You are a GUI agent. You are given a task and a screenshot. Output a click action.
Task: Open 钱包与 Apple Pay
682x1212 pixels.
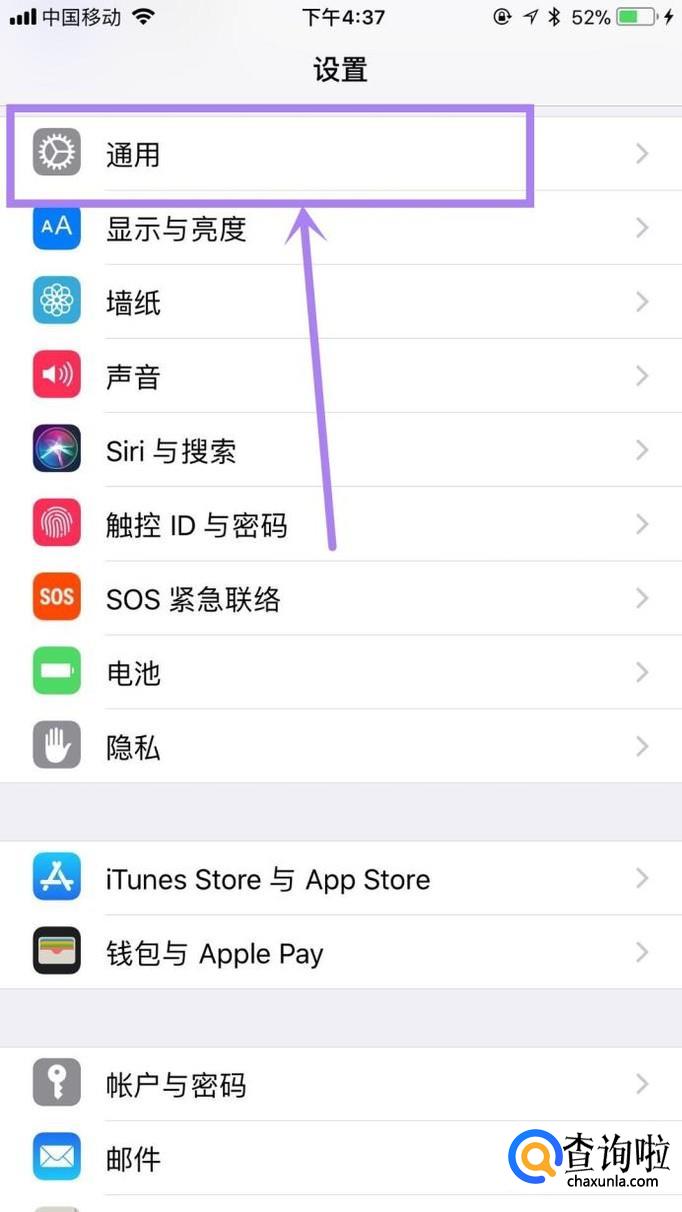pos(341,952)
